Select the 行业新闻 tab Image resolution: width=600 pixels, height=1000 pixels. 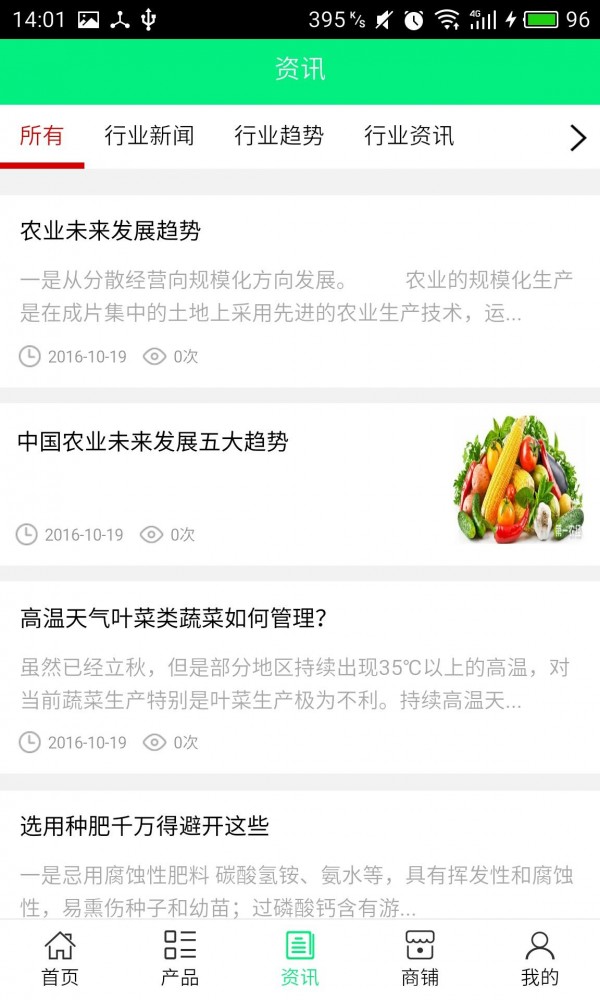point(149,136)
